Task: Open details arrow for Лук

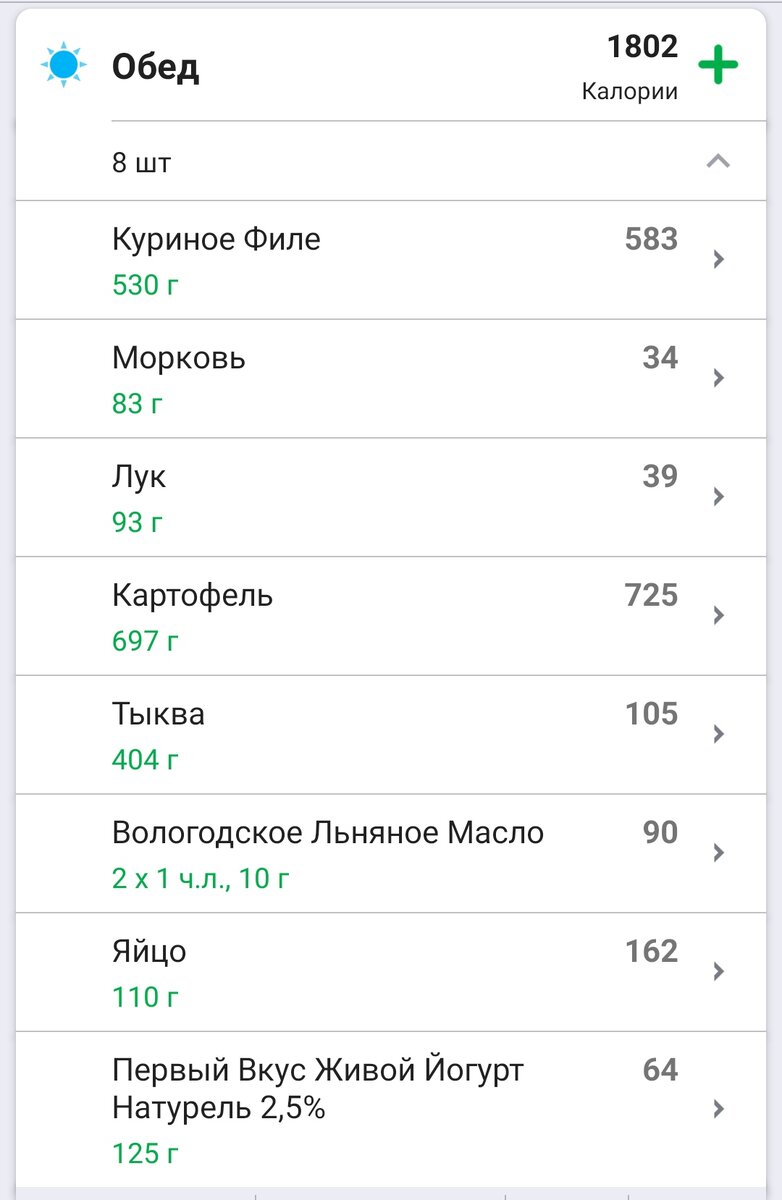Action: [x=717, y=496]
